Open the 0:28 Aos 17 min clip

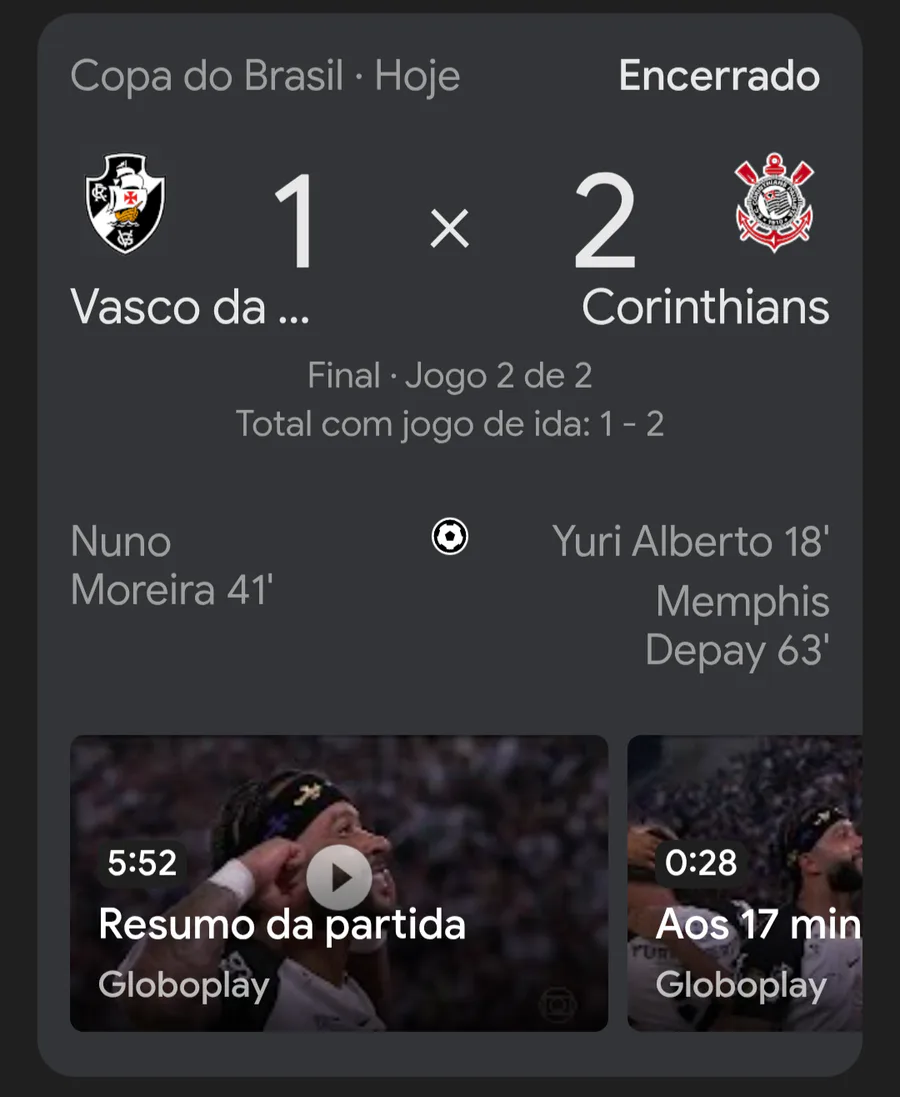click(745, 882)
